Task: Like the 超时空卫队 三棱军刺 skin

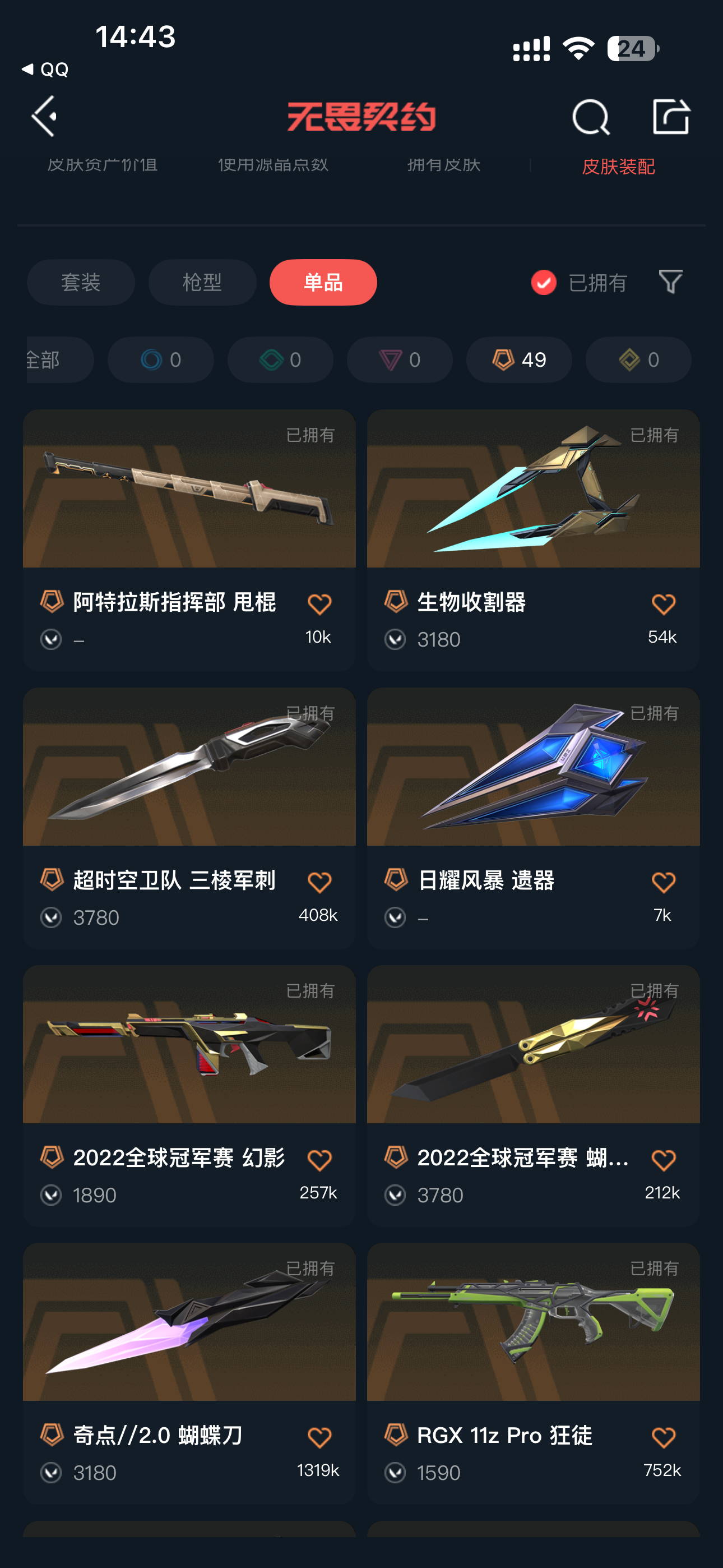Action: pyautogui.click(x=319, y=882)
